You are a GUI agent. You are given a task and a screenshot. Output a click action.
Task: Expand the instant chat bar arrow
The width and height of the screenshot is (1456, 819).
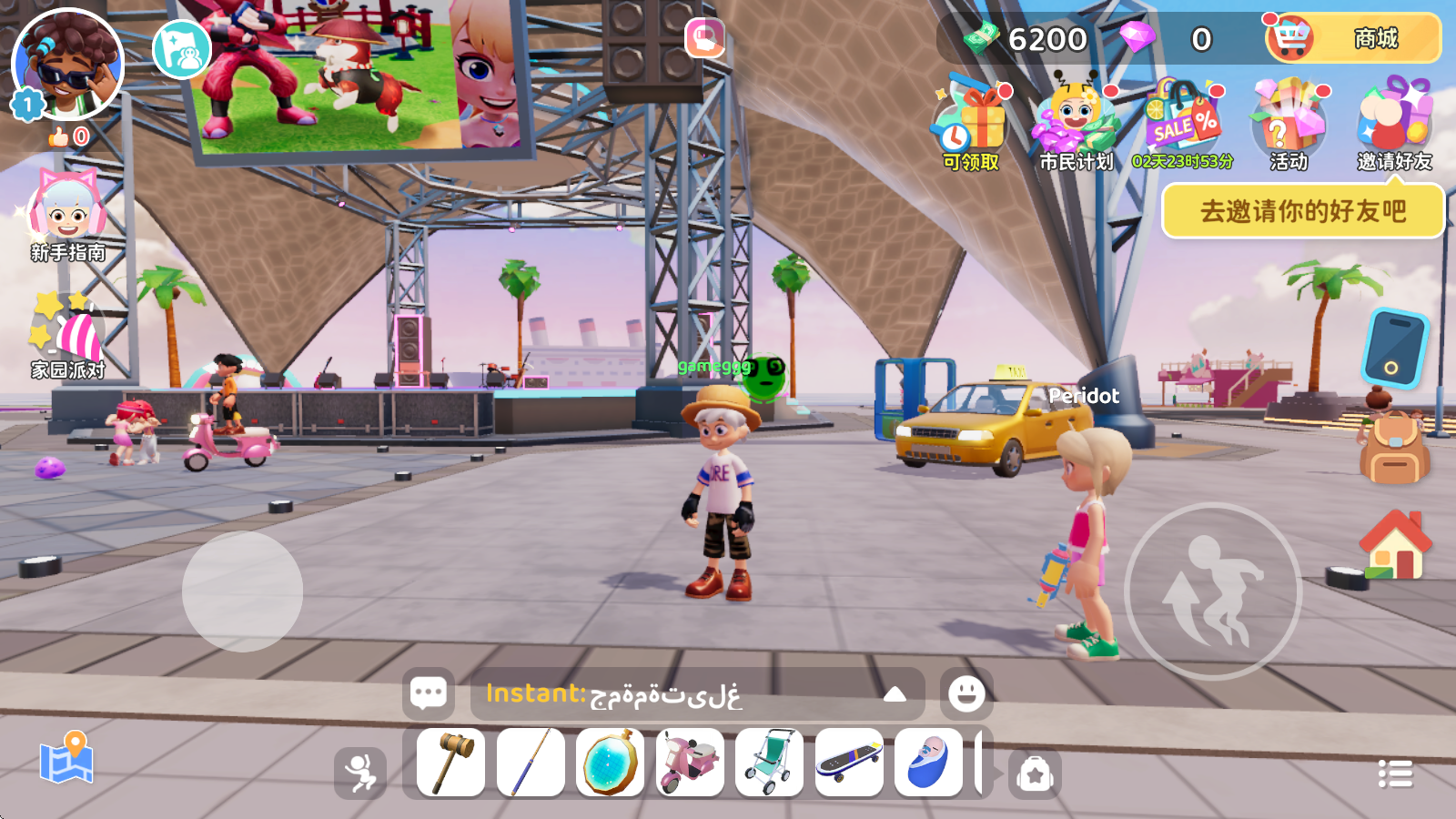click(895, 694)
